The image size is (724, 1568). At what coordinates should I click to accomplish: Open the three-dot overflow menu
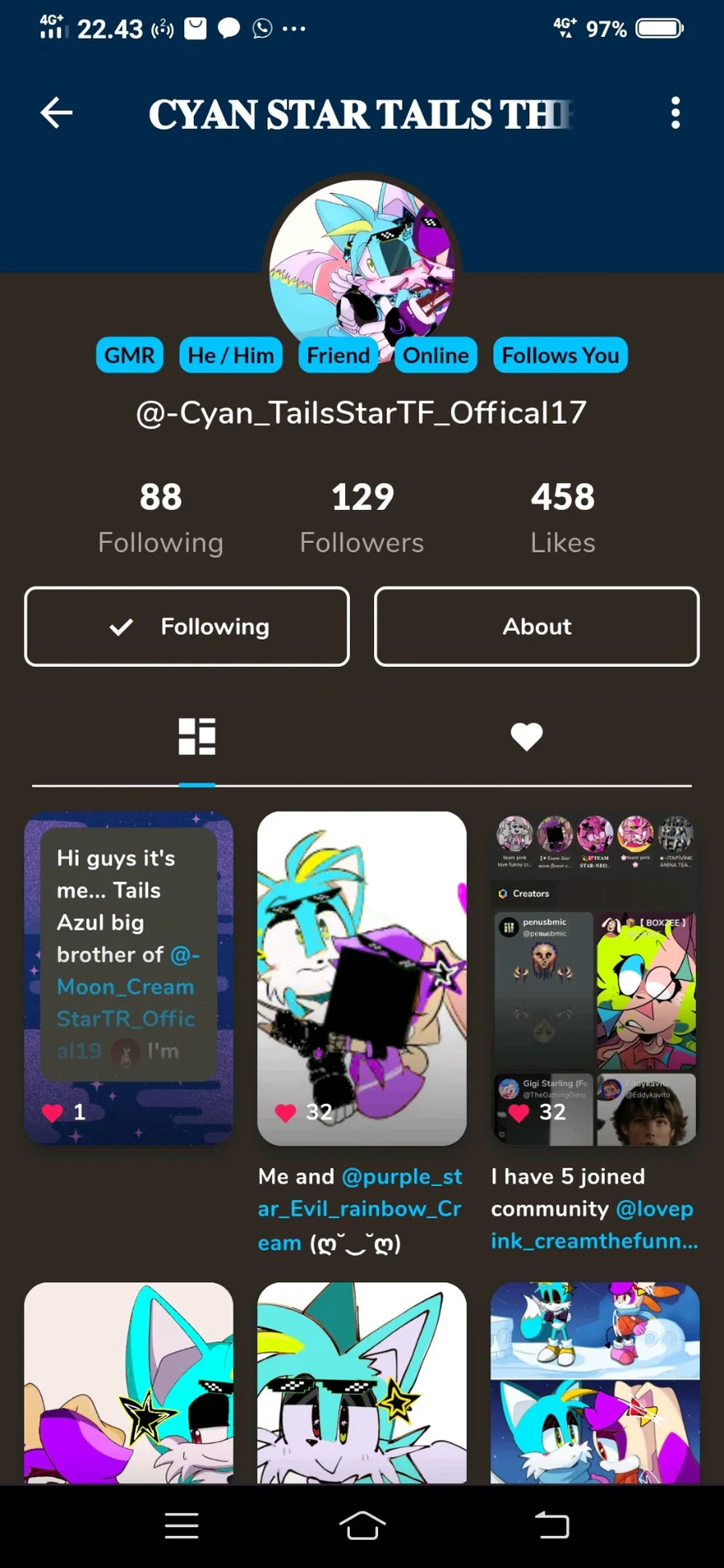(676, 113)
